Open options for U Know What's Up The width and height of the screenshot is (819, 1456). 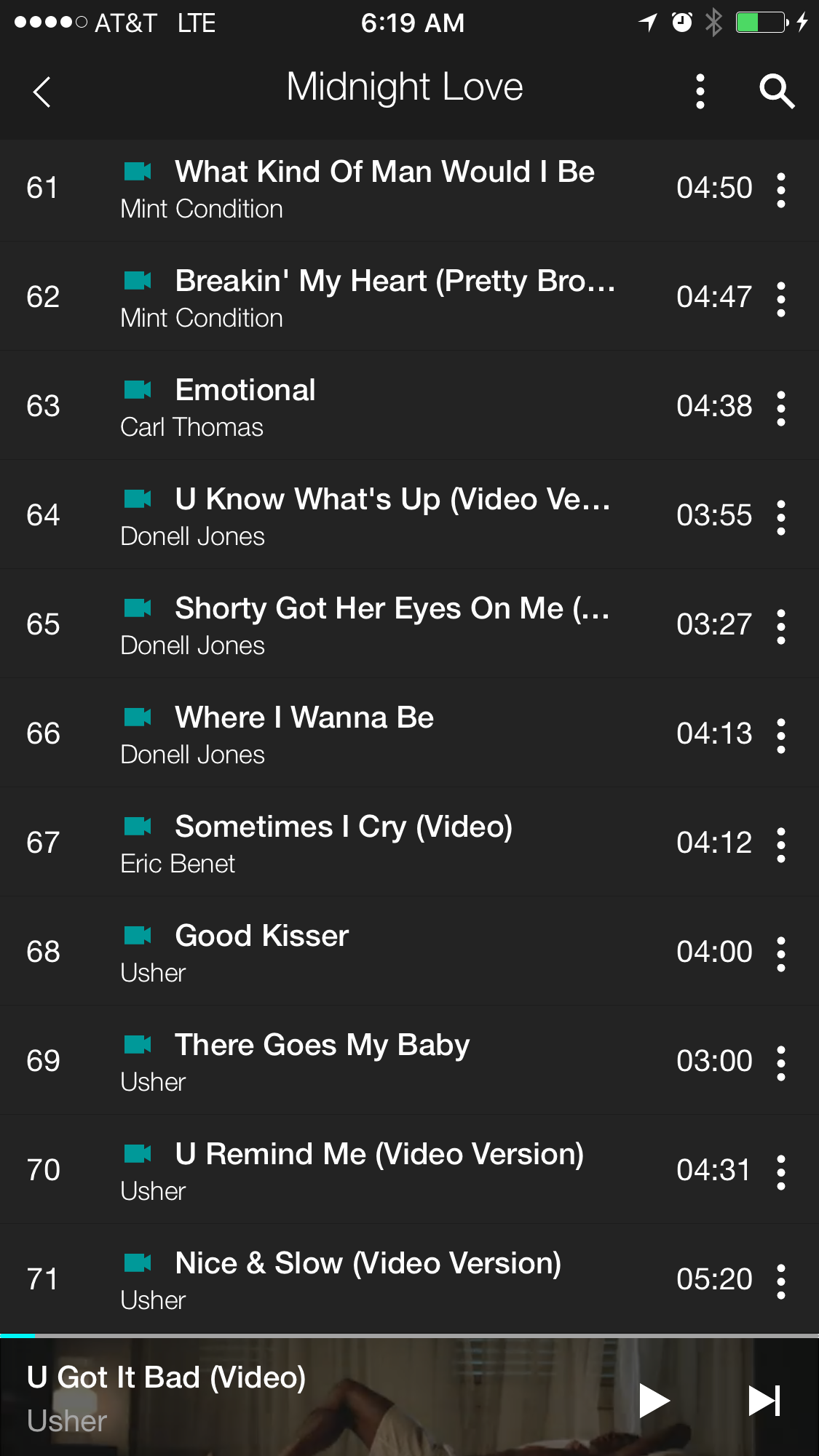(x=780, y=517)
